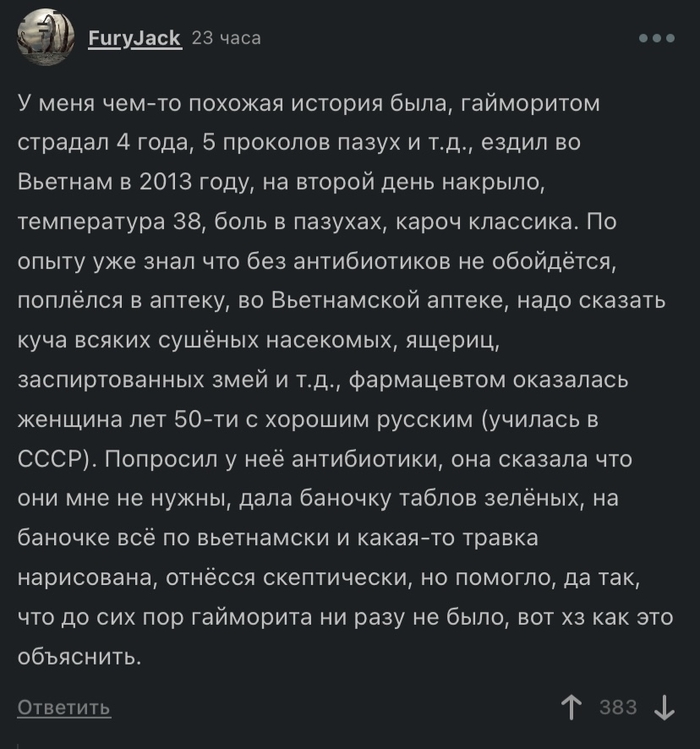Open the comment's three-dot overflow menu
The image size is (700, 749).
pyautogui.click(x=656, y=38)
